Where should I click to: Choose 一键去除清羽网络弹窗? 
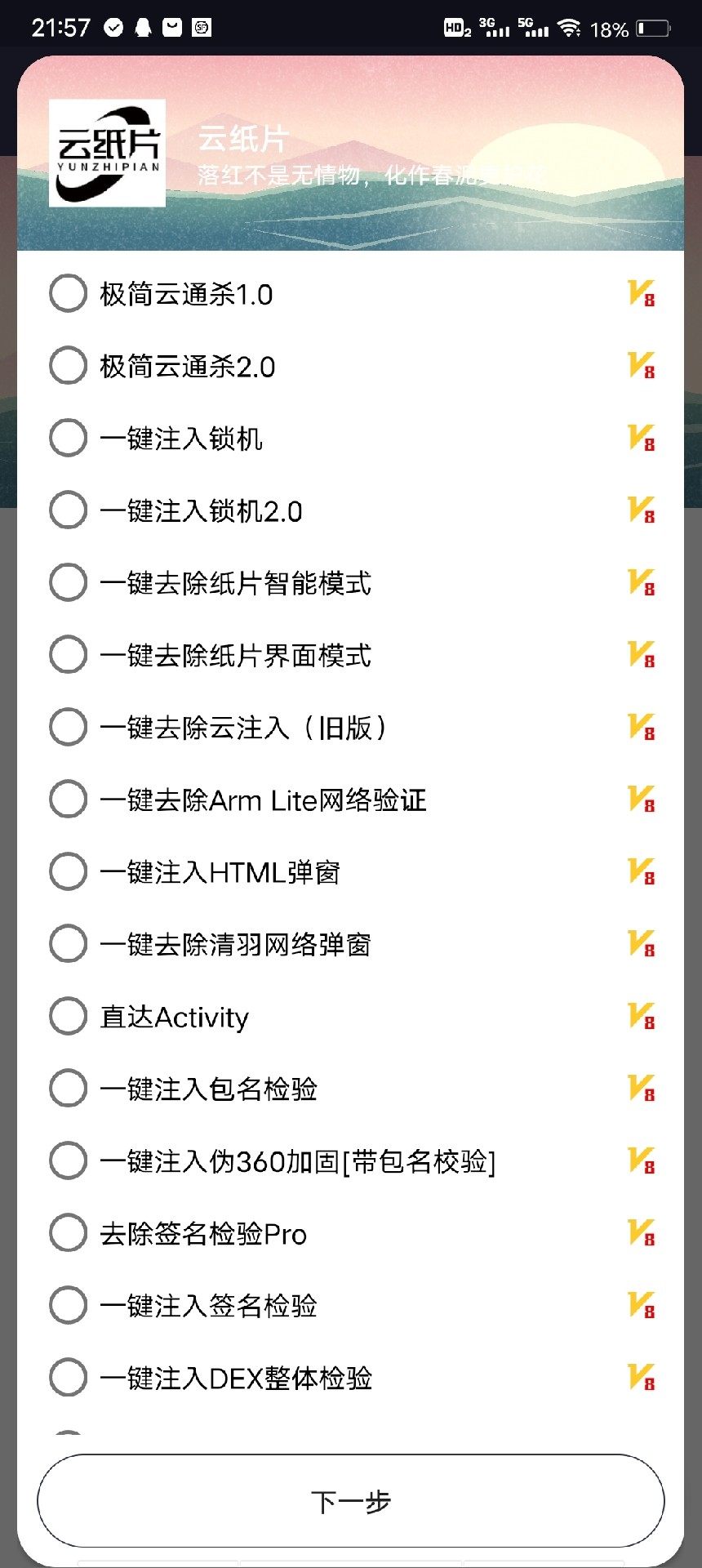click(69, 944)
